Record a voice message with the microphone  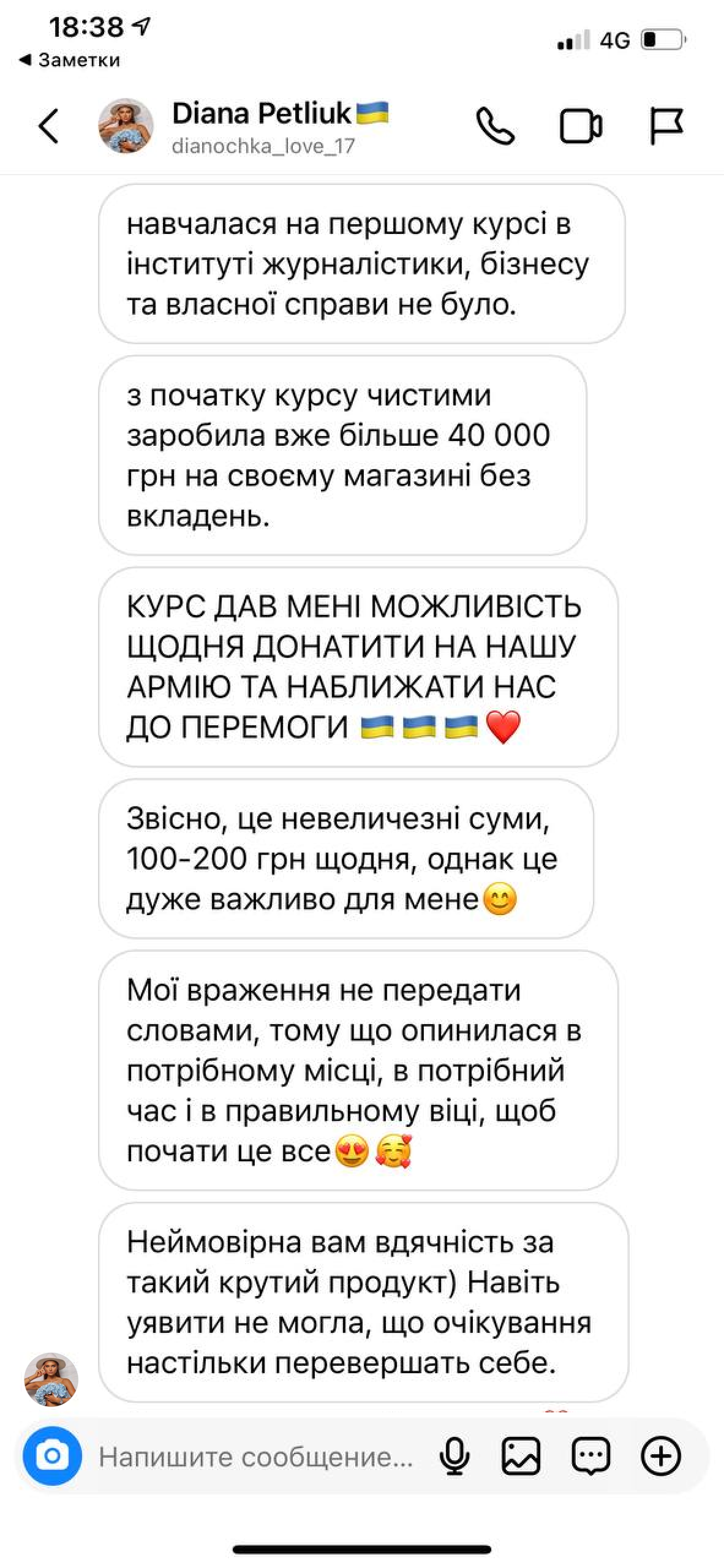tap(454, 1456)
